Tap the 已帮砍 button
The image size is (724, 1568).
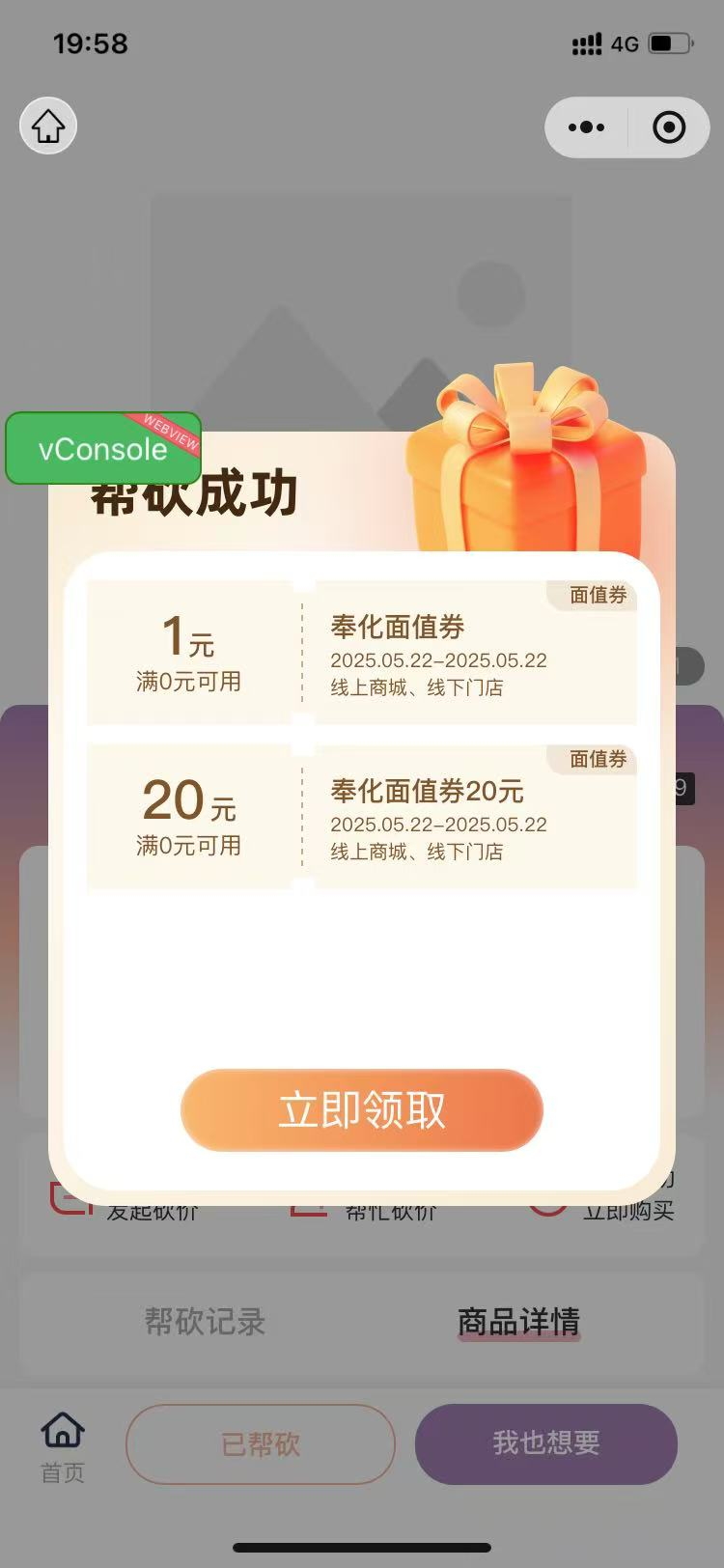click(261, 1444)
